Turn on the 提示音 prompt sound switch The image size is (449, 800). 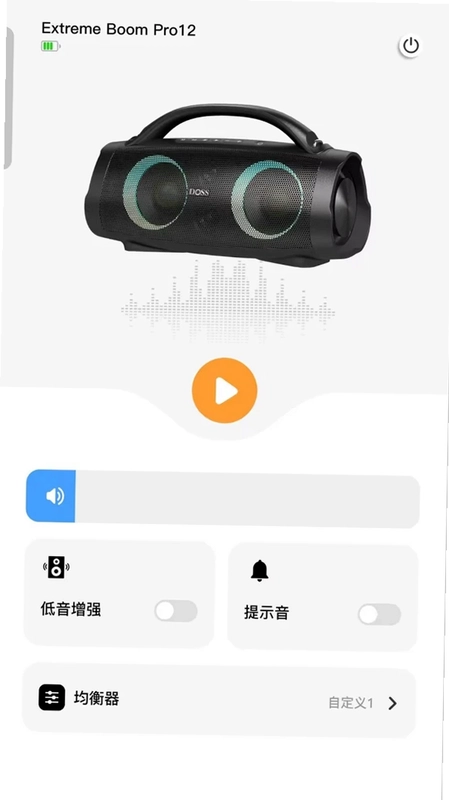click(x=379, y=614)
